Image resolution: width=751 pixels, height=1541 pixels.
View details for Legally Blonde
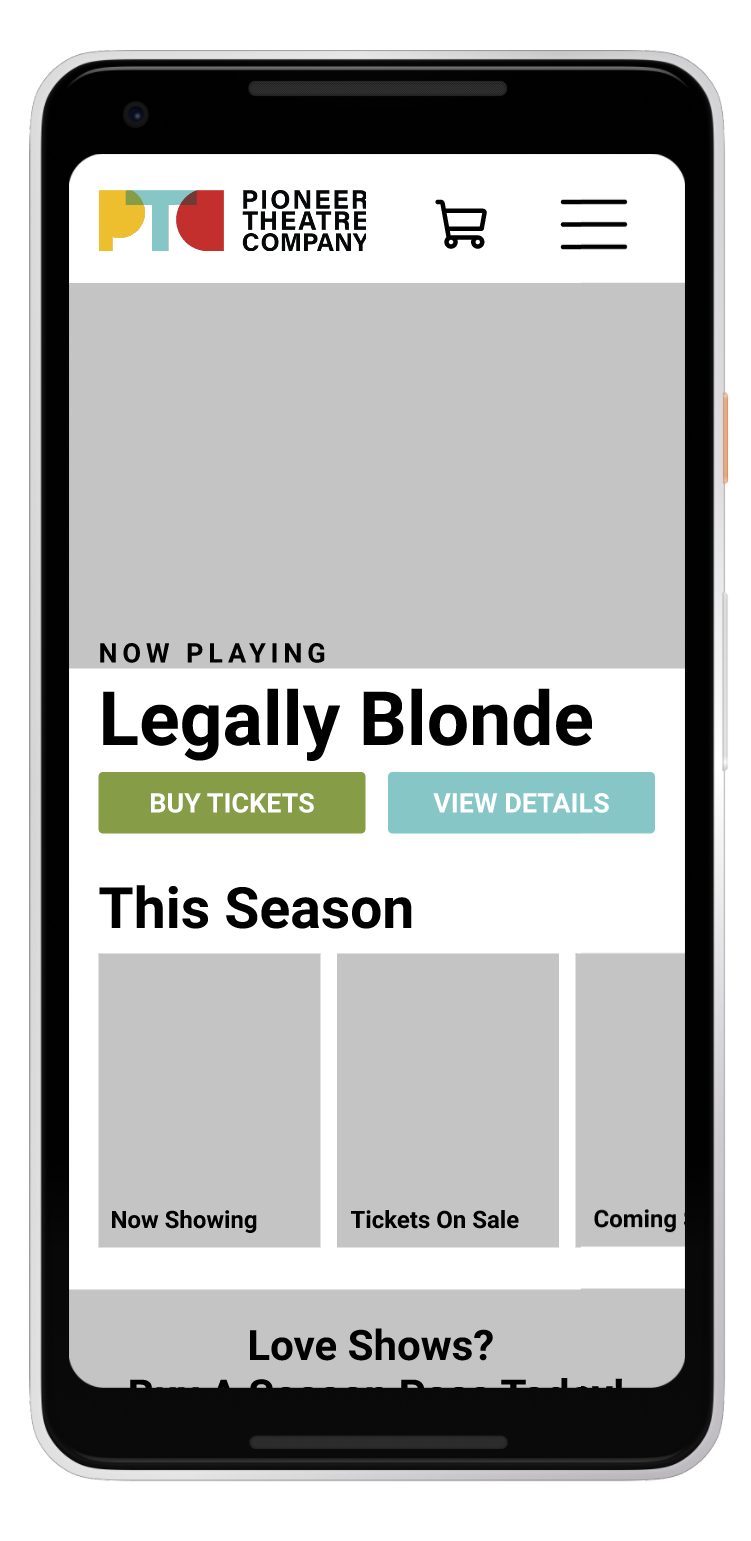click(521, 802)
